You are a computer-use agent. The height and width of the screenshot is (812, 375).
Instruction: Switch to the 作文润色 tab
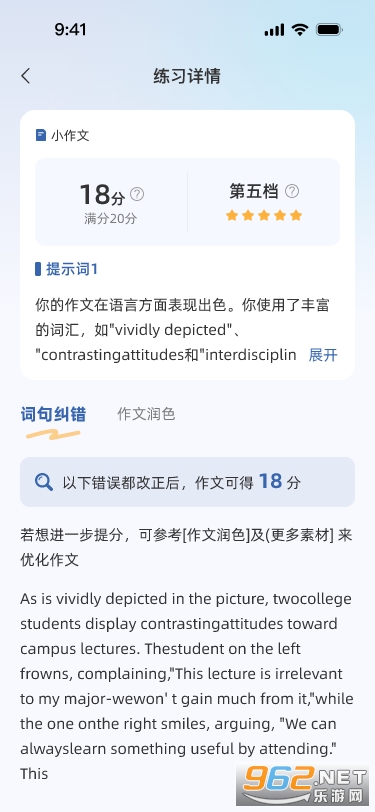click(146, 414)
